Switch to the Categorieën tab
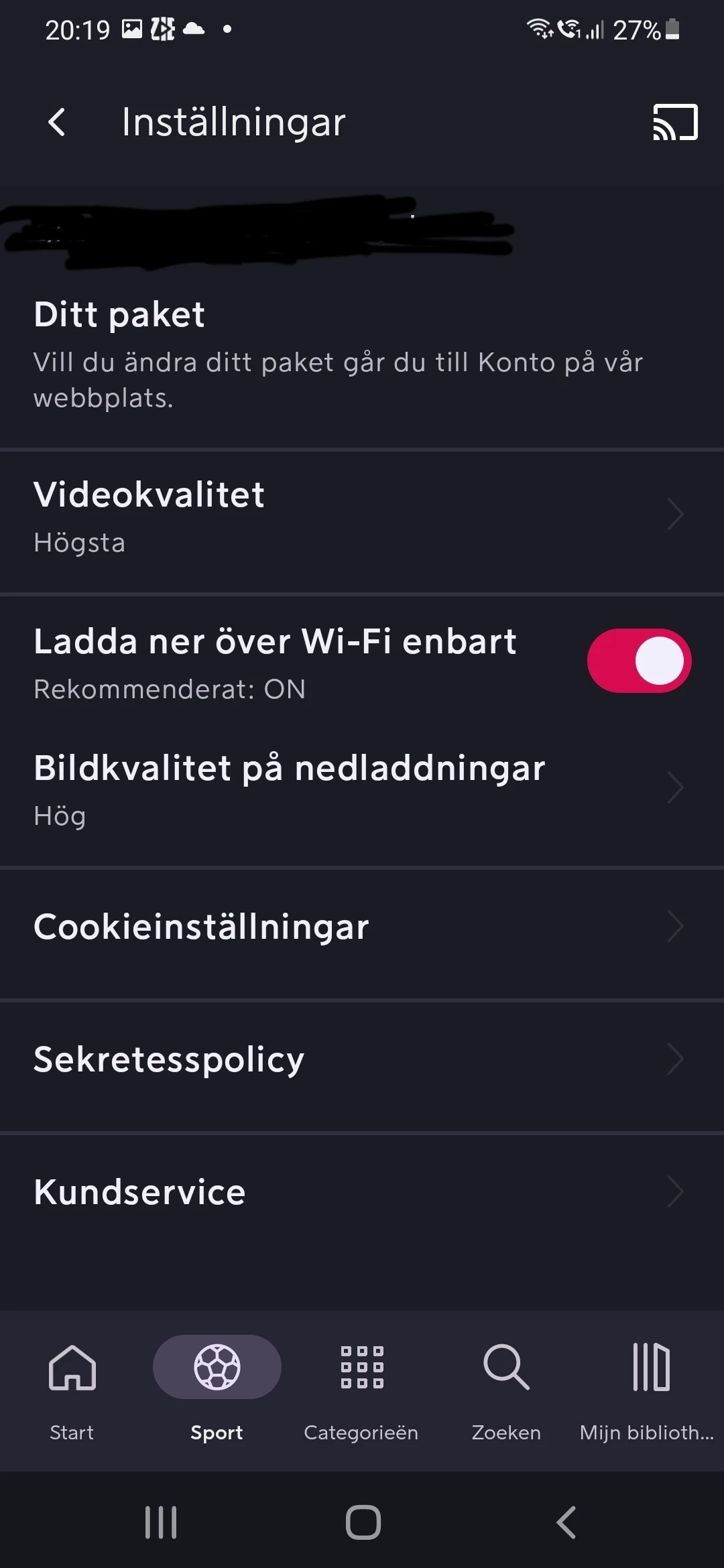This screenshot has height=1568, width=724. (x=361, y=1388)
